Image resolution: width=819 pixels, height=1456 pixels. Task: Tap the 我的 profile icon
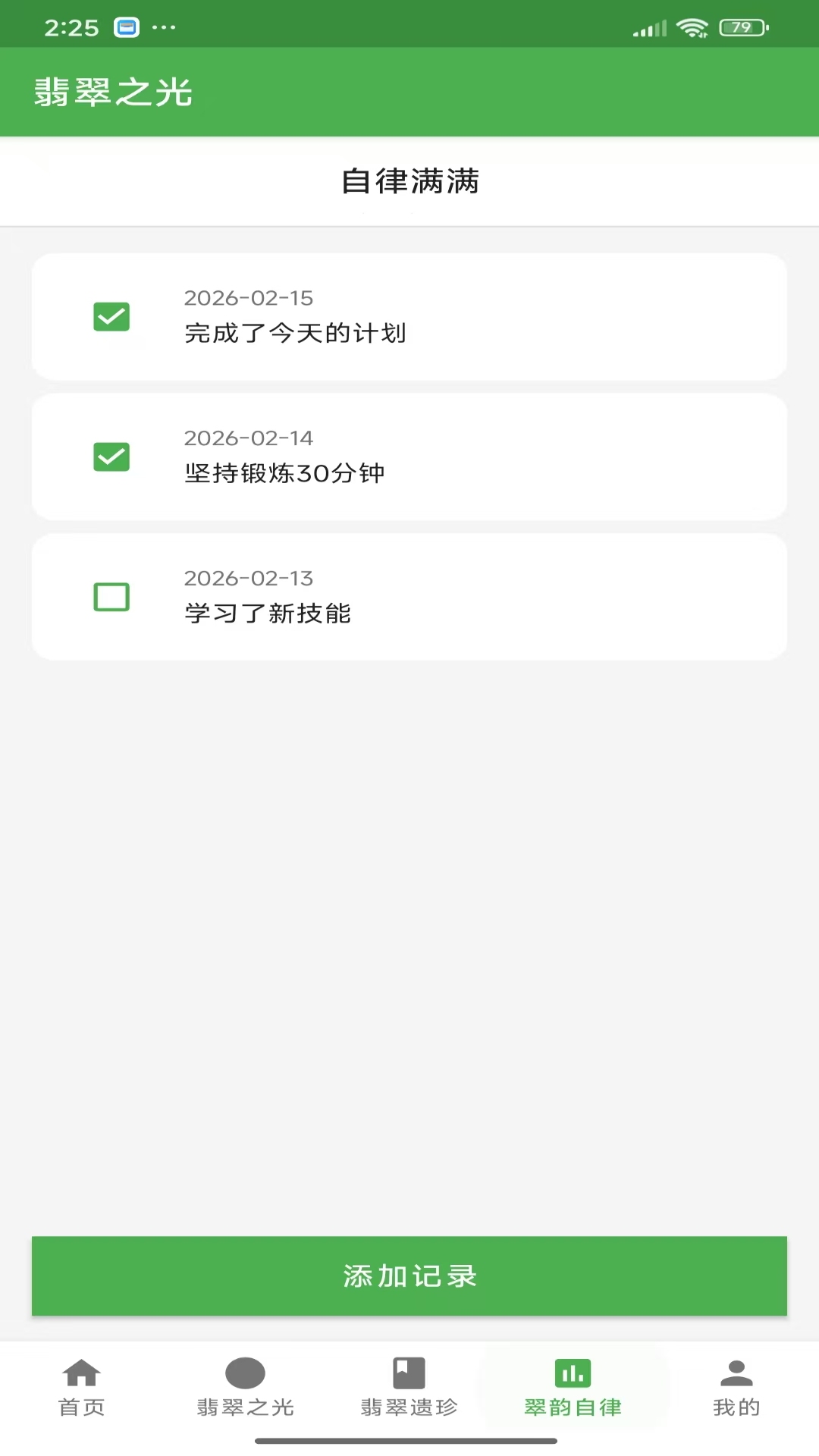point(736,1374)
